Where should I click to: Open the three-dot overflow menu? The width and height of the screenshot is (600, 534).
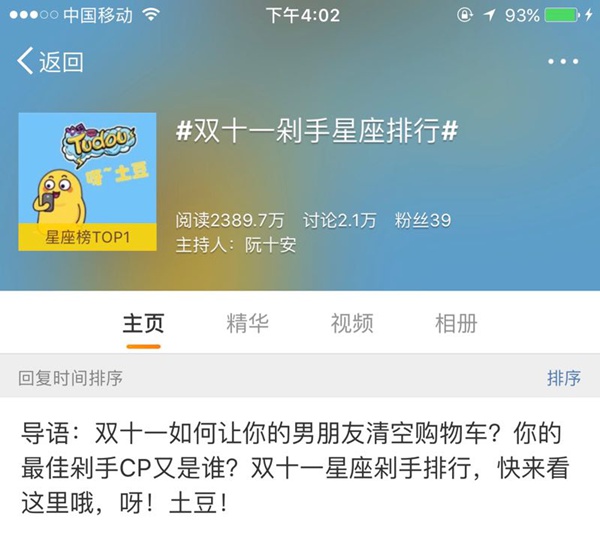[x=563, y=62]
